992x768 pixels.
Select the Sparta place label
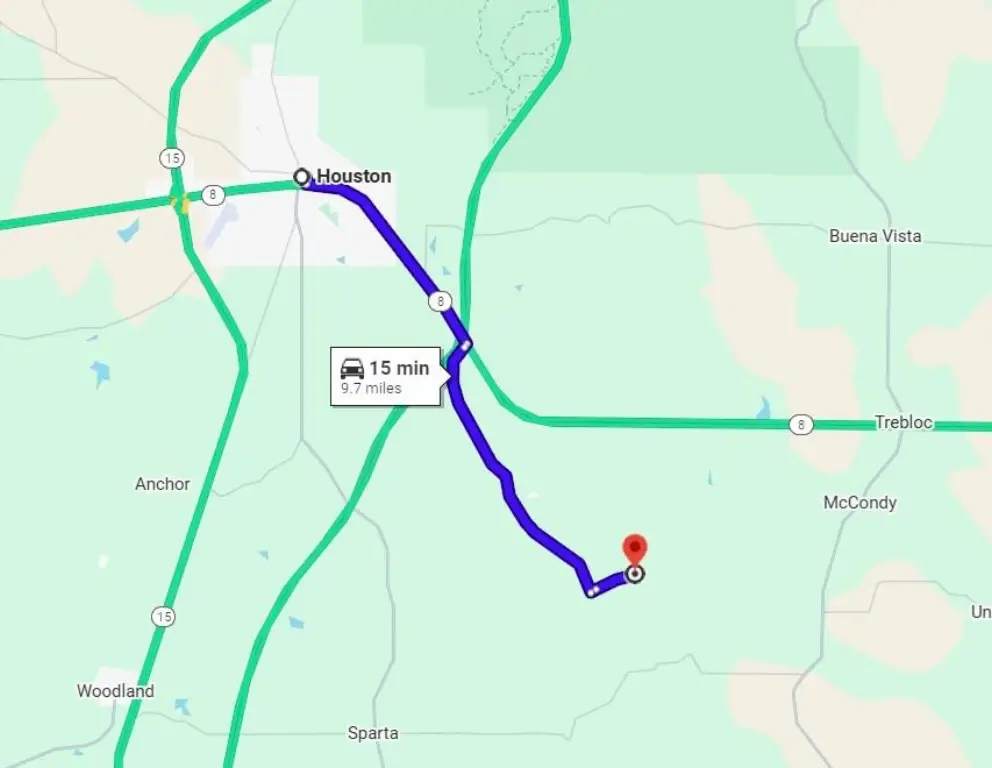[373, 733]
